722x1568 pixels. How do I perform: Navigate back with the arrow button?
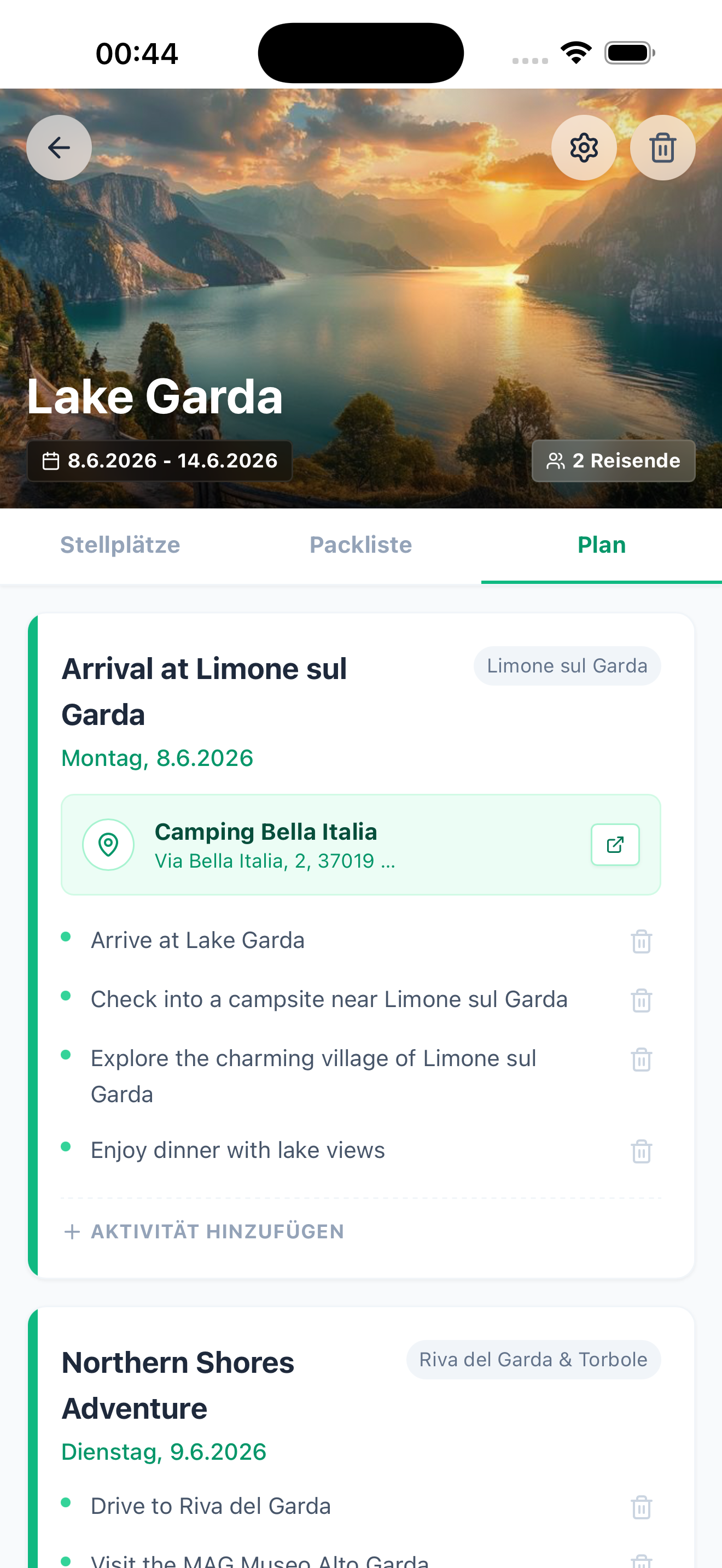(59, 147)
